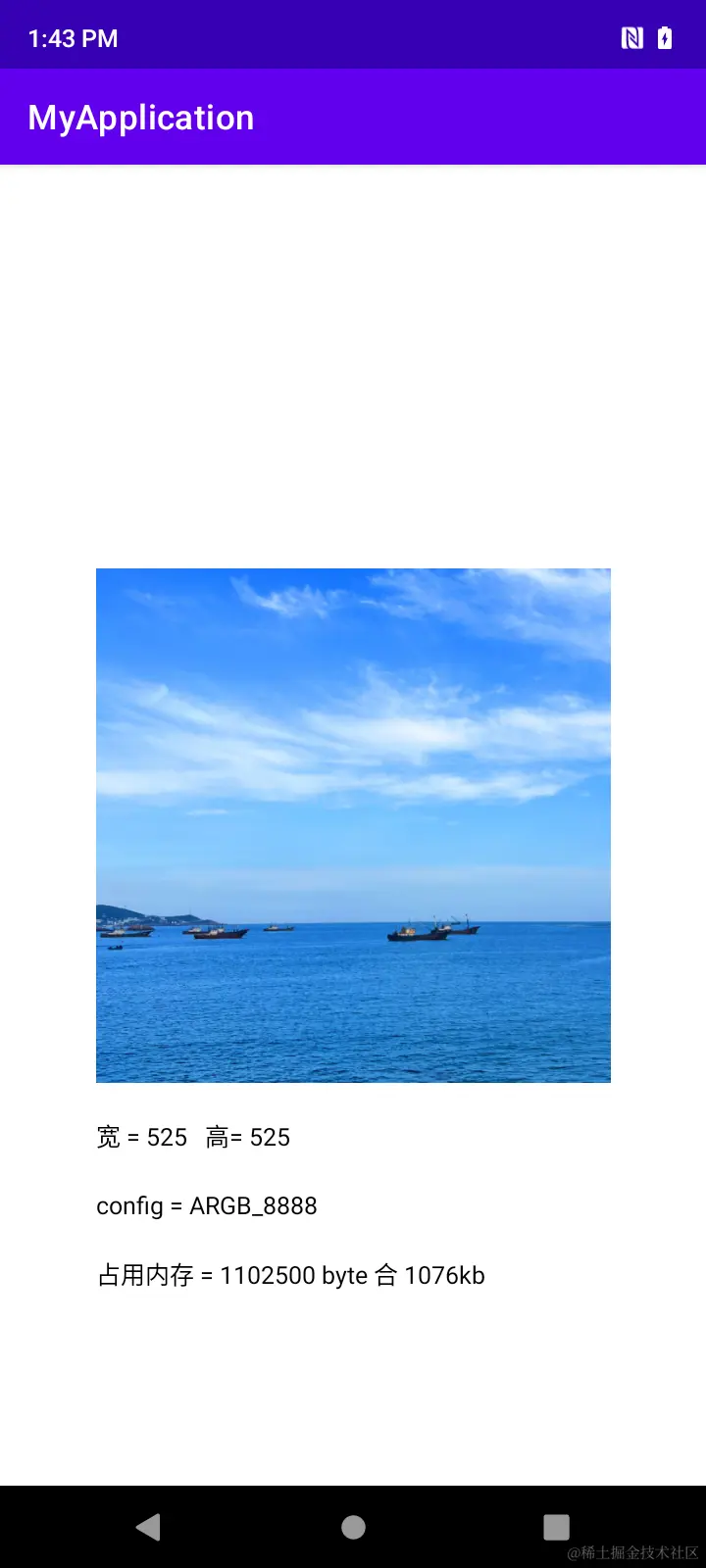Go back with the system back button
The image size is (706, 1568).
pos(149,1527)
